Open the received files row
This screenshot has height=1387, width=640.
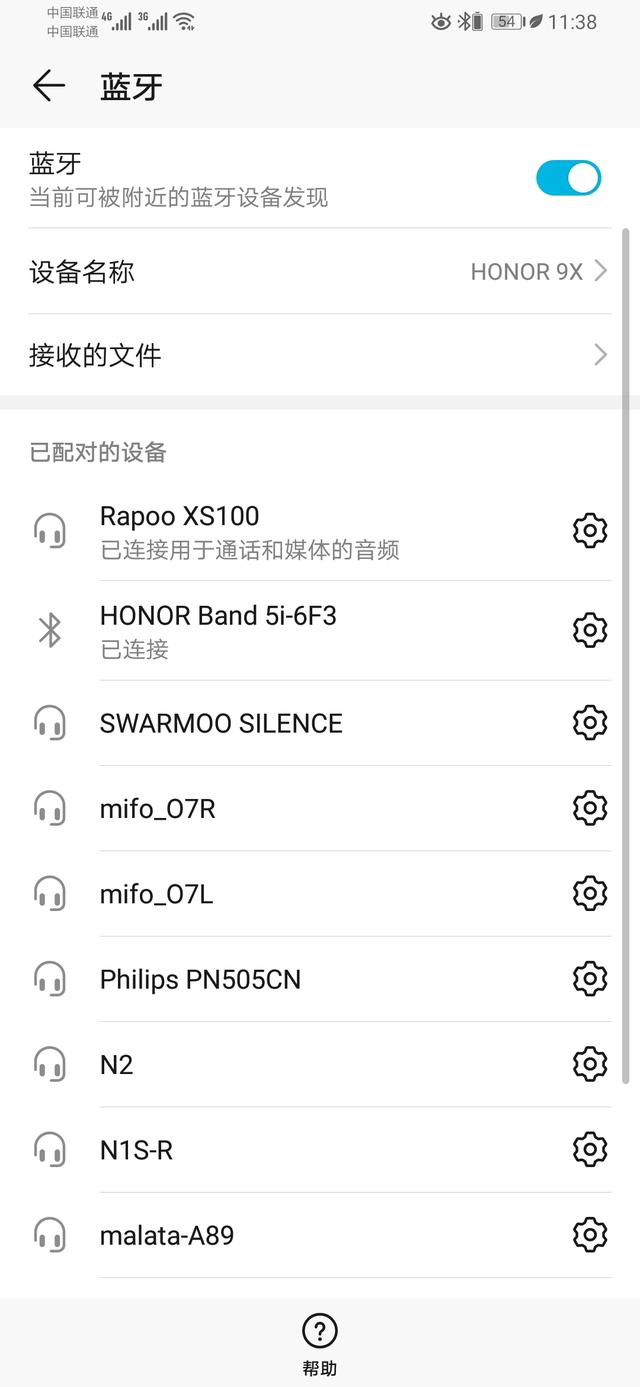(320, 355)
